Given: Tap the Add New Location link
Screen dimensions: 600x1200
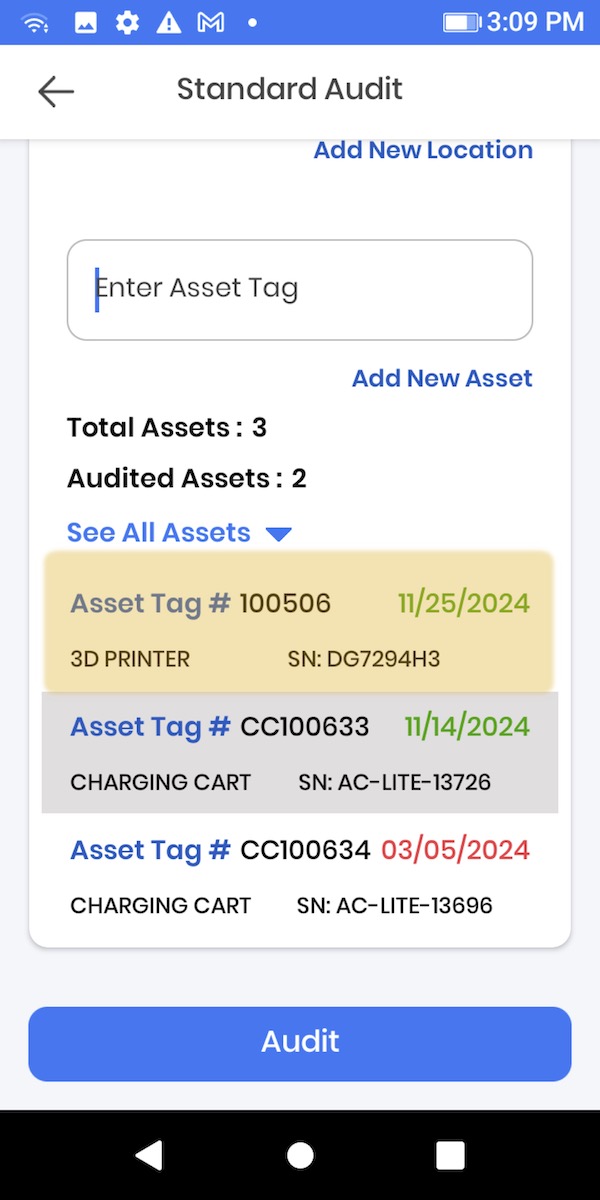Looking at the screenshot, I should point(423,150).
